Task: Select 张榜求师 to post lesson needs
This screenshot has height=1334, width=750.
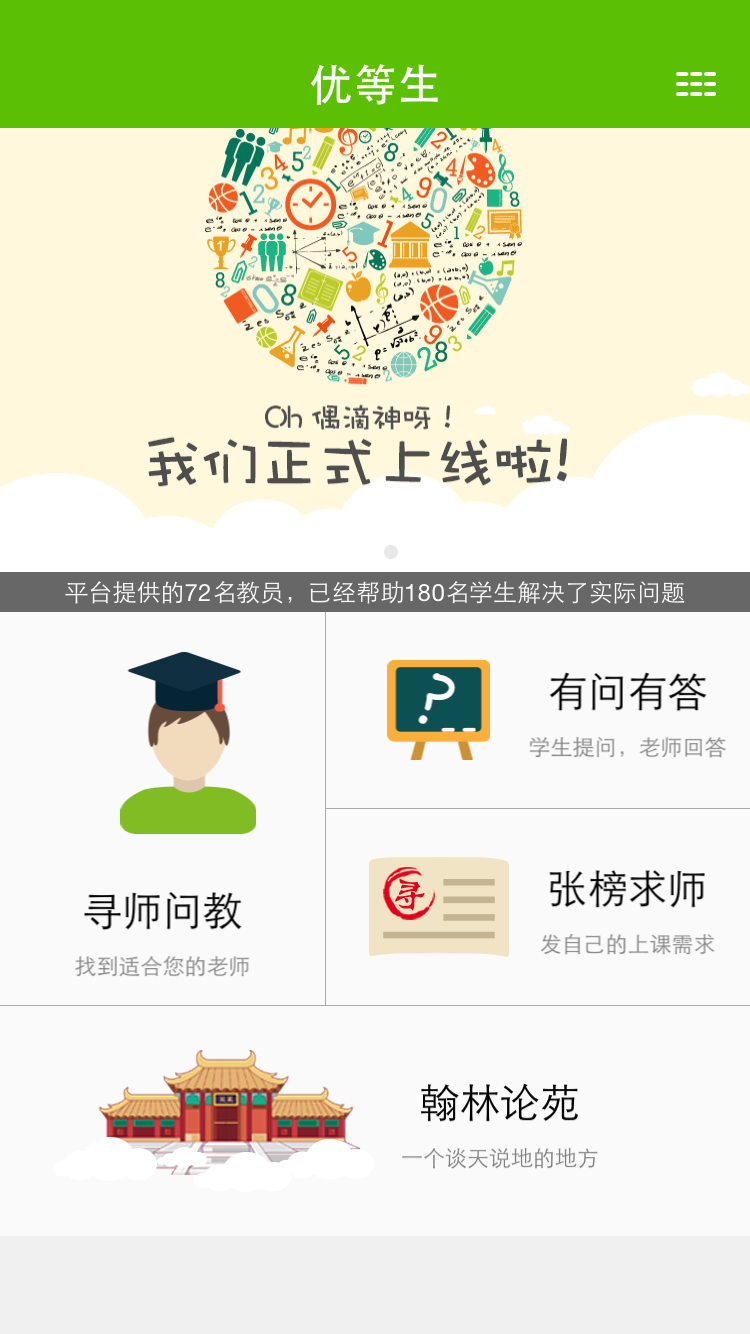Action: (538, 907)
